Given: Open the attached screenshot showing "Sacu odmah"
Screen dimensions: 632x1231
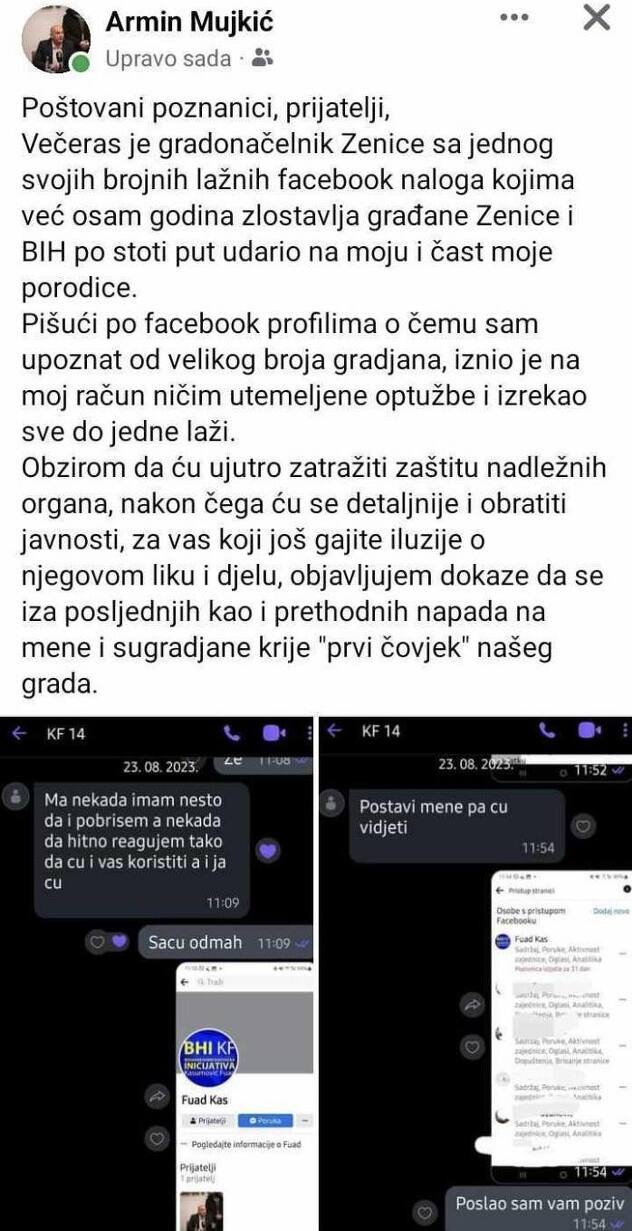Looking at the screenshot, I should point(158,974).
